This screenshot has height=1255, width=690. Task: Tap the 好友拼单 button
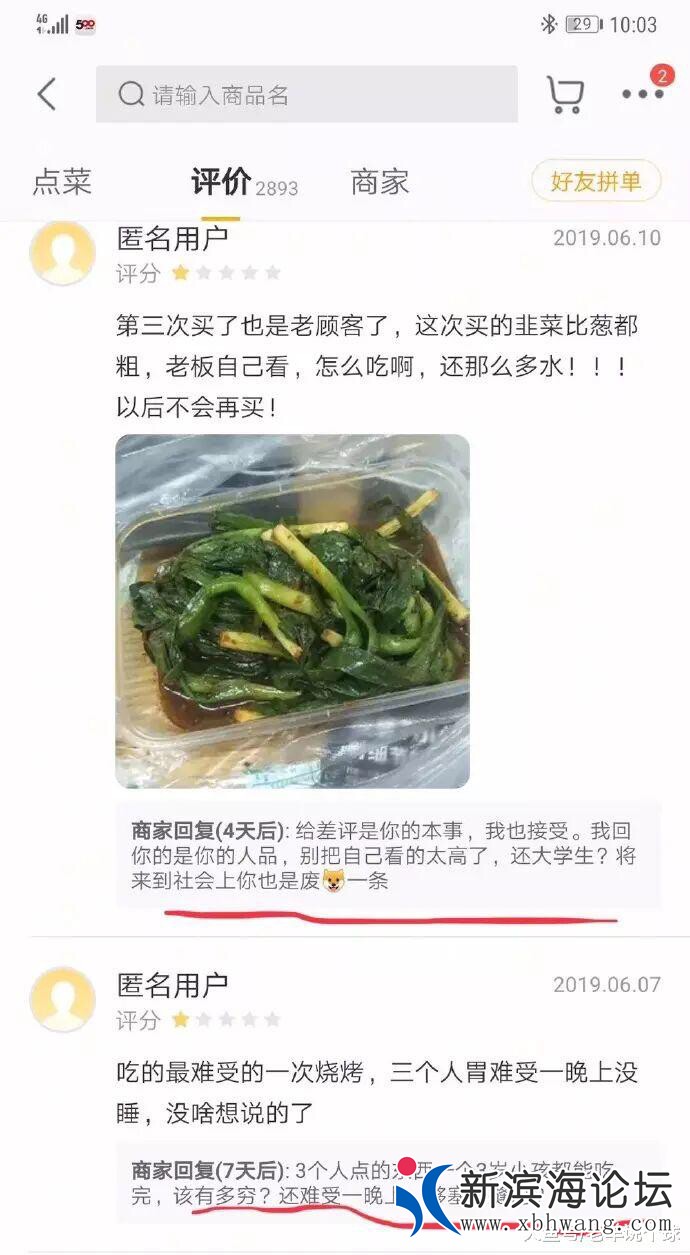tap(595, 181)
